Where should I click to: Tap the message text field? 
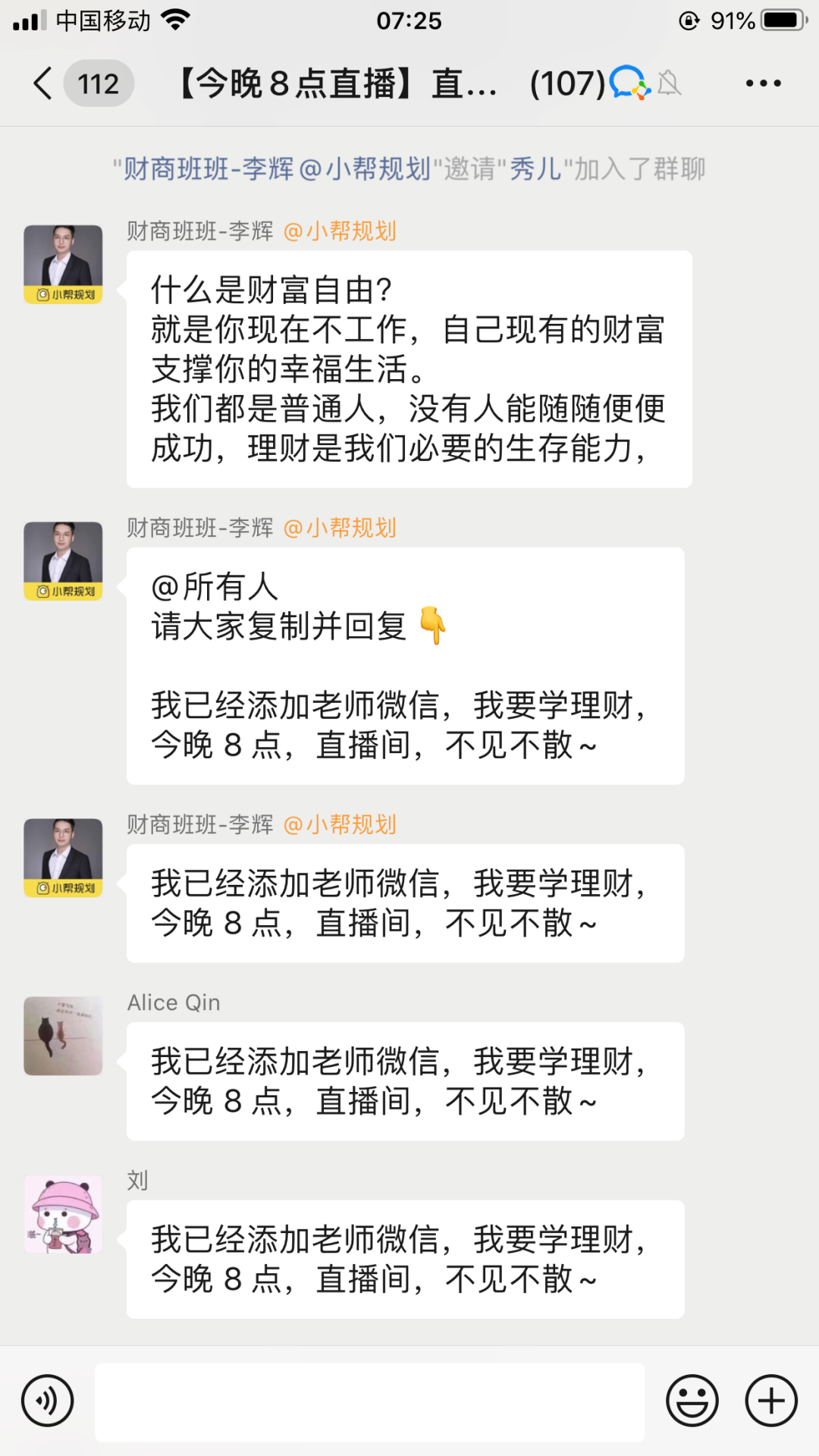pos(369,1401)
